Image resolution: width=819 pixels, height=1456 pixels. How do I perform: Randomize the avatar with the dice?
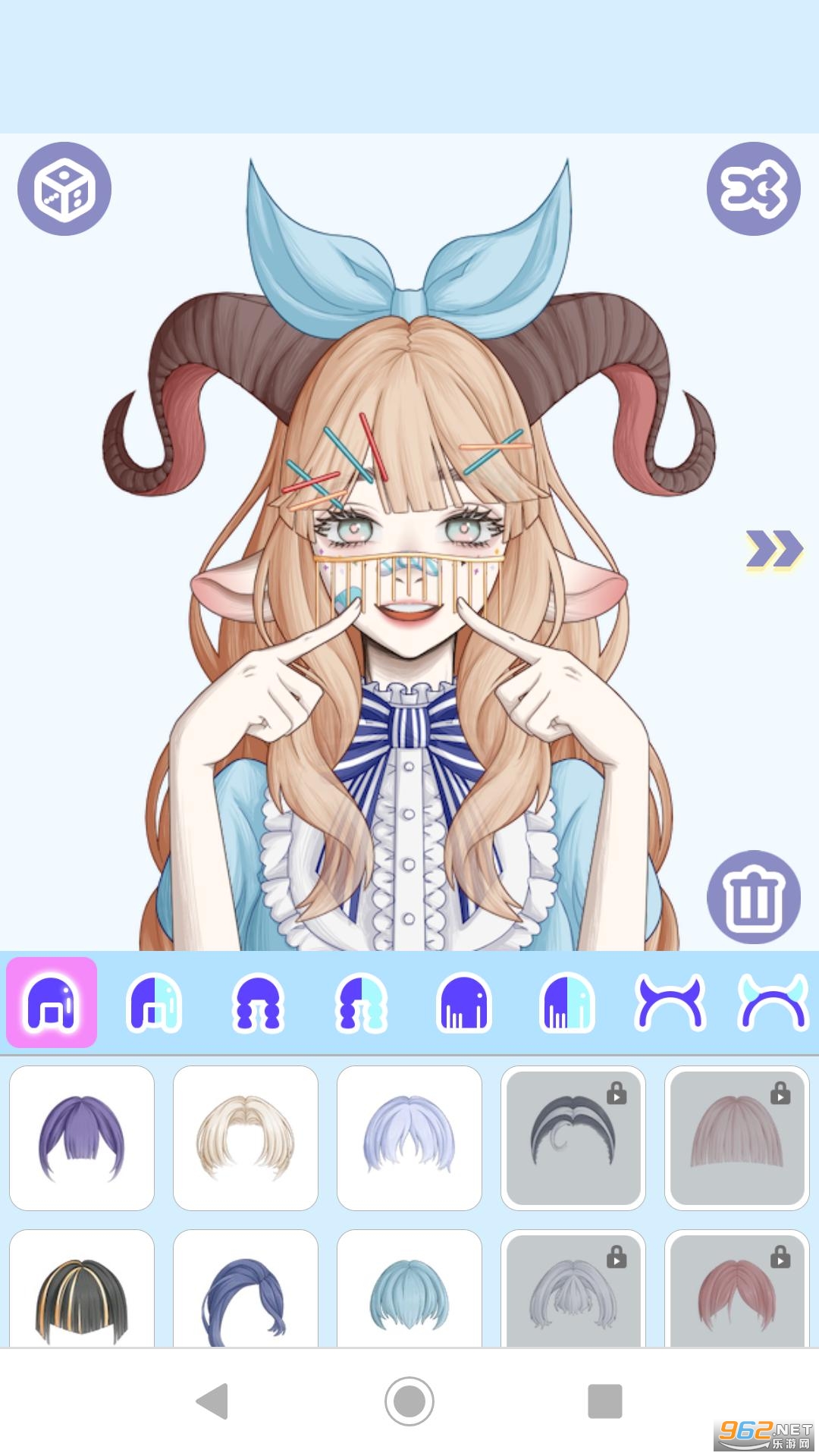tap(64, 189)
